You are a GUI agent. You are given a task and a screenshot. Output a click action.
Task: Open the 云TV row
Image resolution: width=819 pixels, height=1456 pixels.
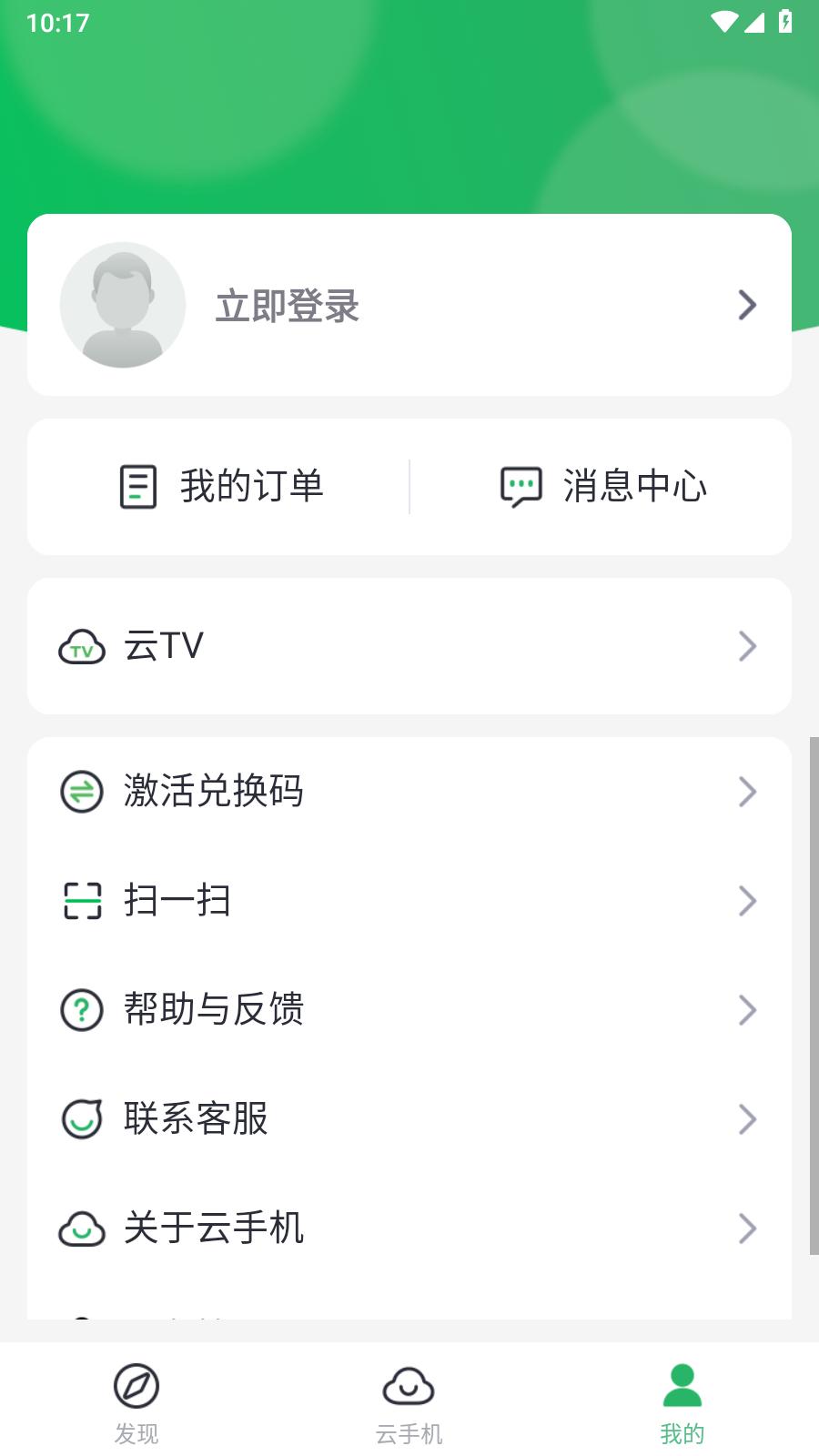tap(409, 646)
